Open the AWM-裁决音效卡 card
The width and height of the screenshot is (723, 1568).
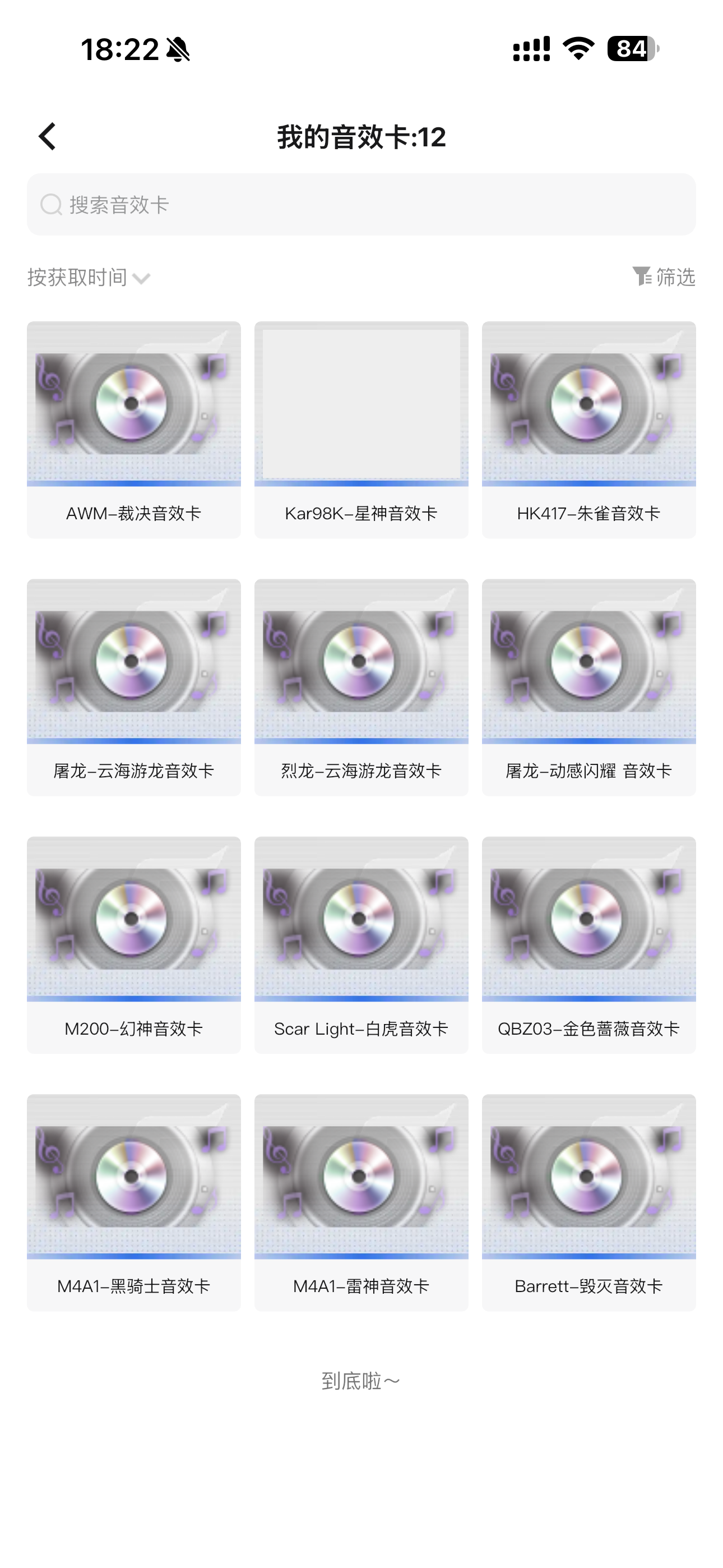point(134,430)
